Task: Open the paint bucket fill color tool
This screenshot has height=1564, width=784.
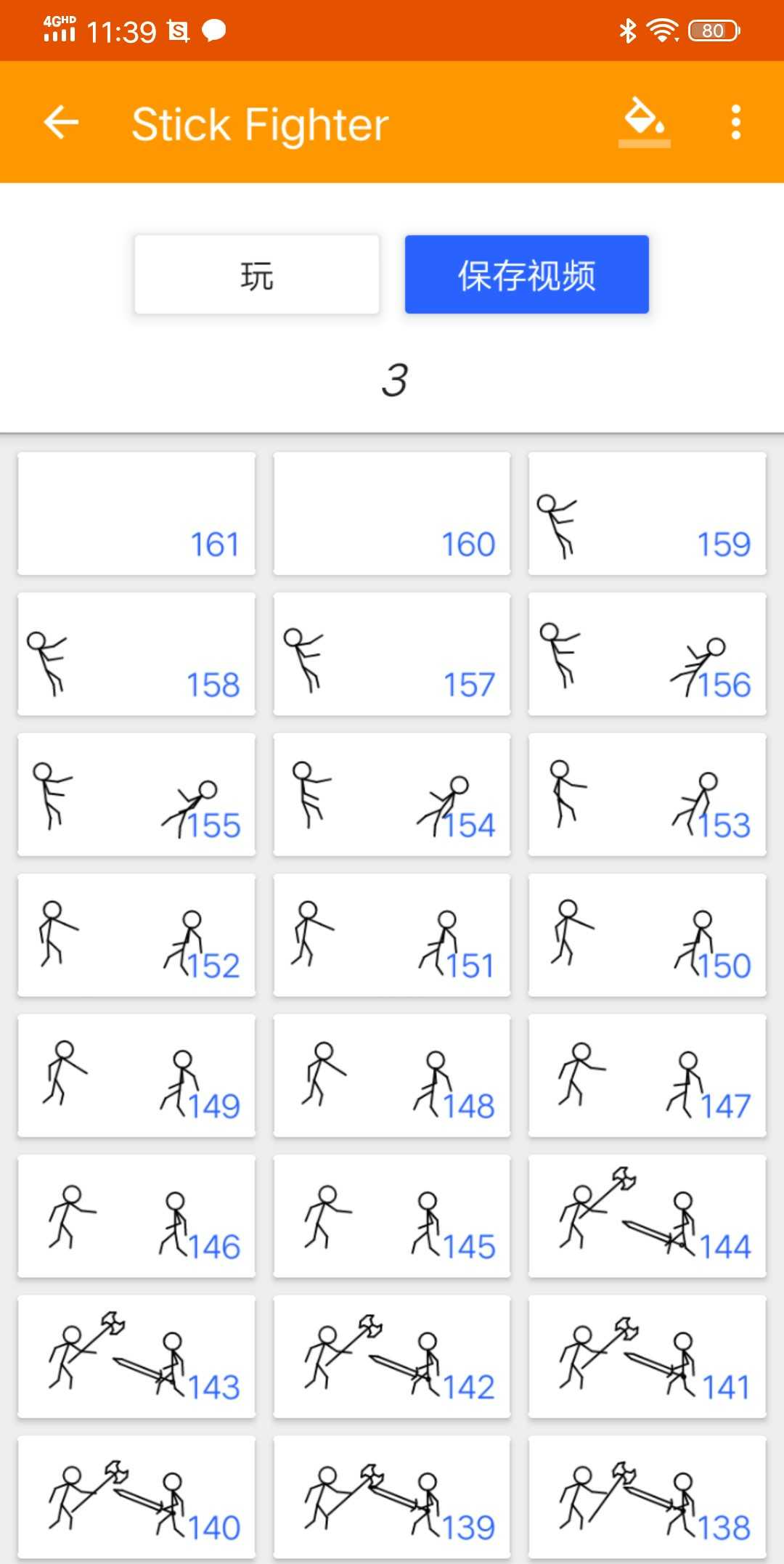Action: pos(644,121)
